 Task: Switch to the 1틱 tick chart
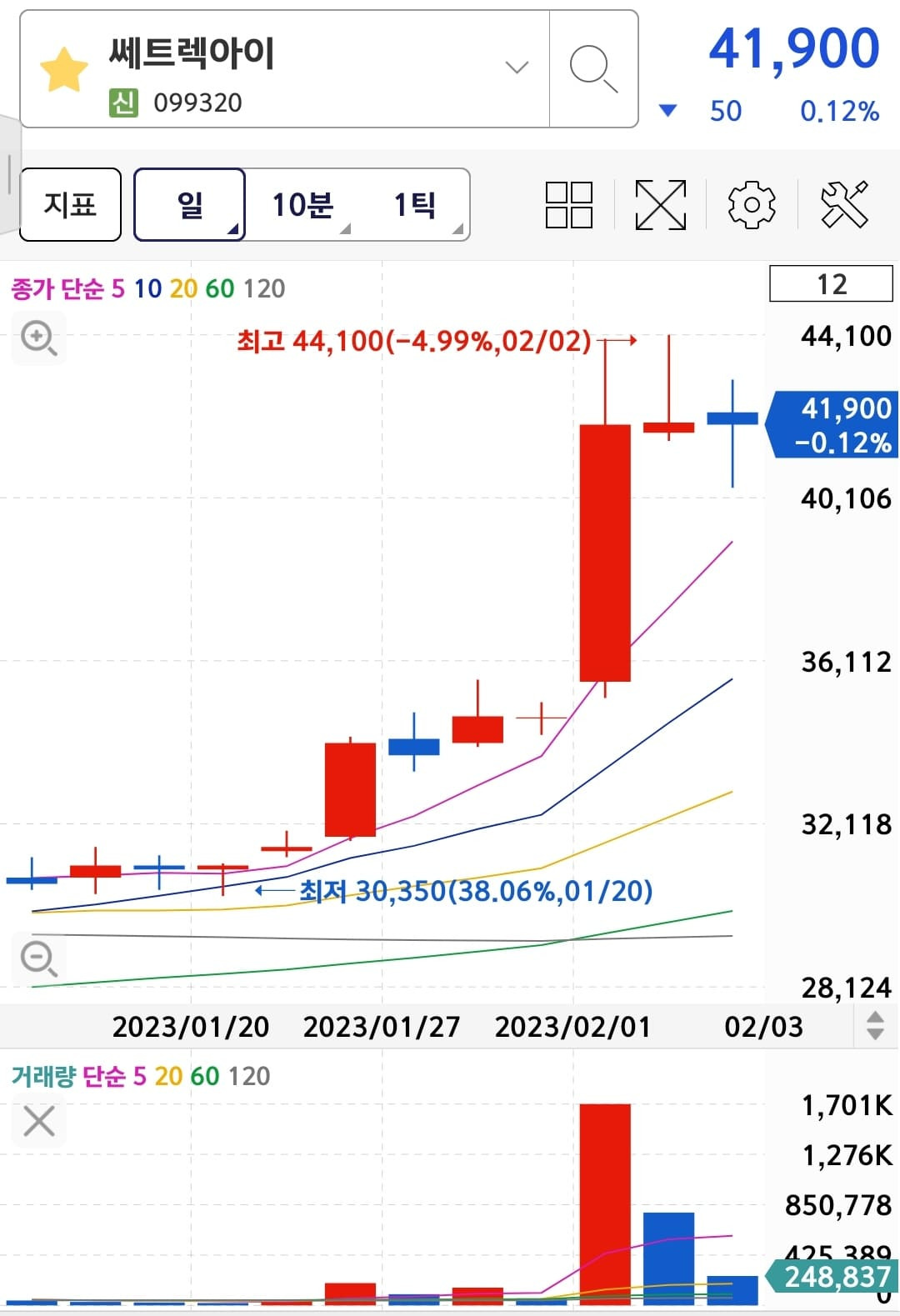pyautogui.click(x=415, y=204)
